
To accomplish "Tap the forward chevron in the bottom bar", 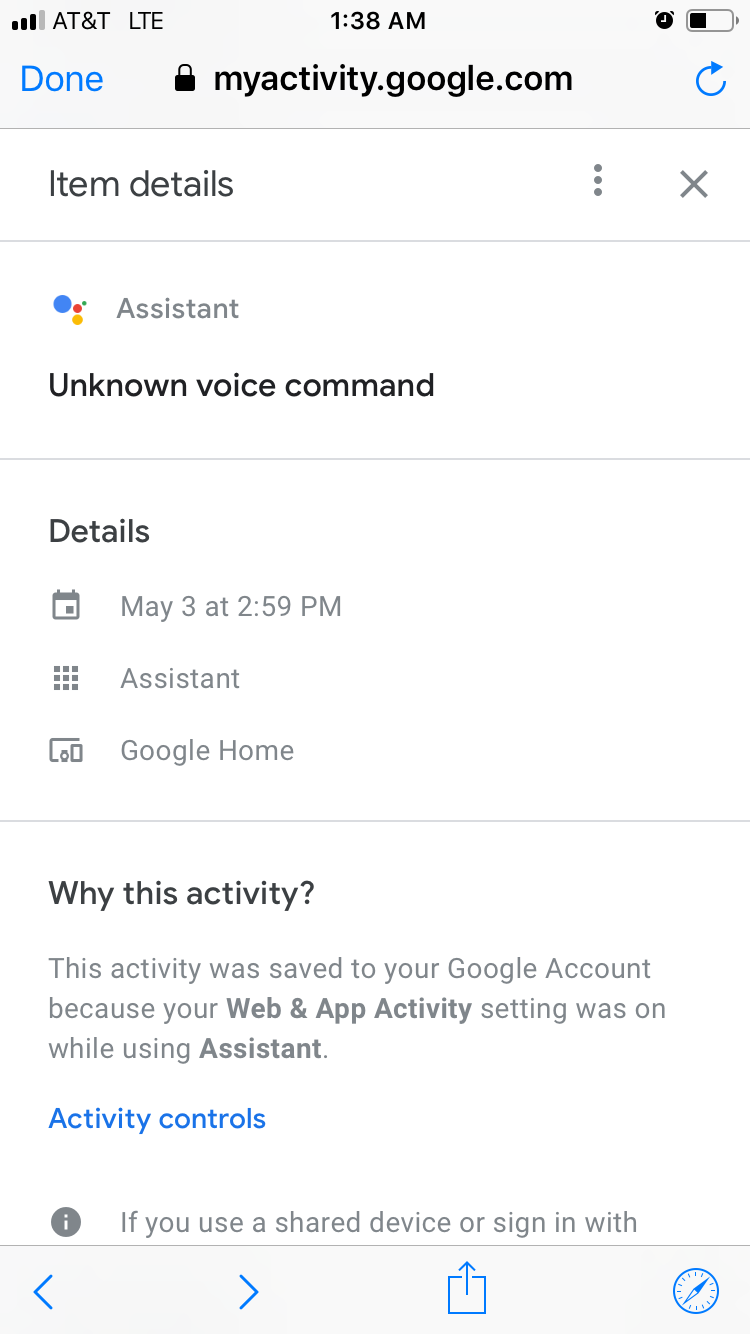I will pos(248,1291).
